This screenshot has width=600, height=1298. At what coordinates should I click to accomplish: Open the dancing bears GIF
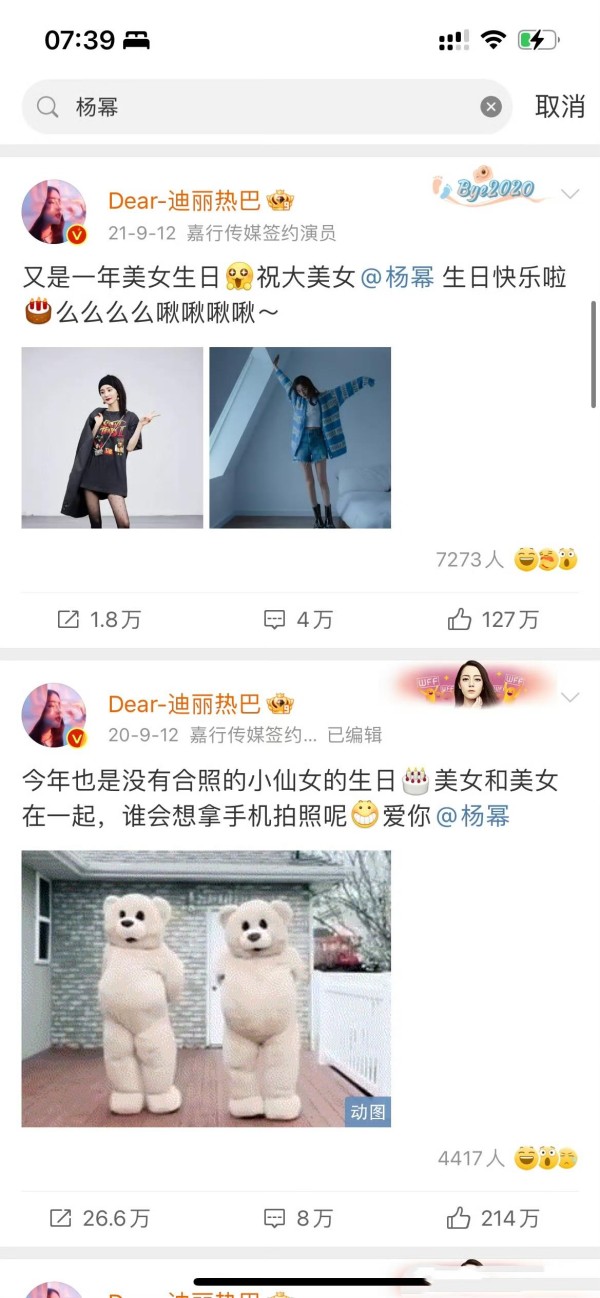[206, 989]
